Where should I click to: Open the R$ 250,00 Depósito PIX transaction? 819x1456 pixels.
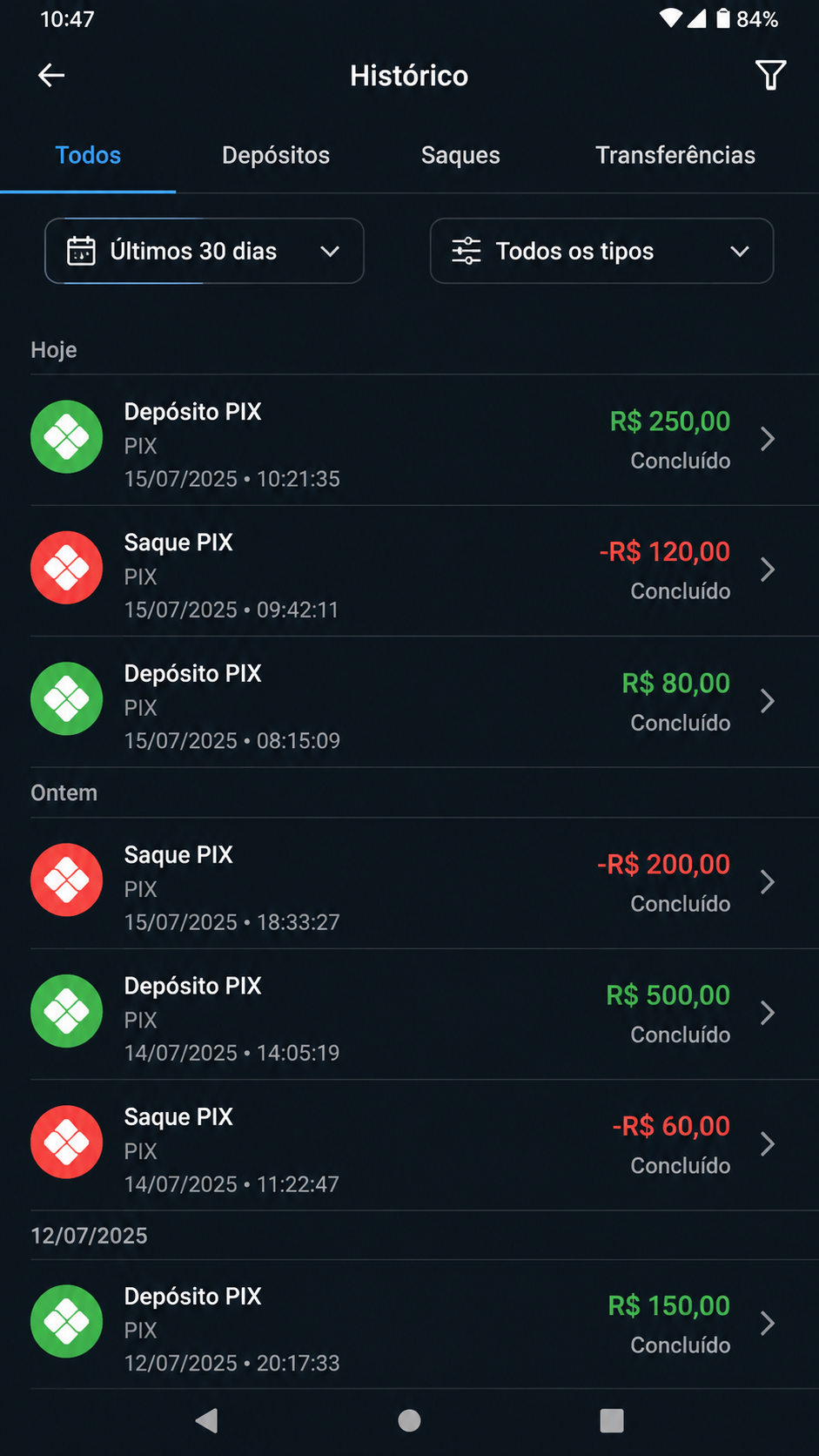[409, 441]
